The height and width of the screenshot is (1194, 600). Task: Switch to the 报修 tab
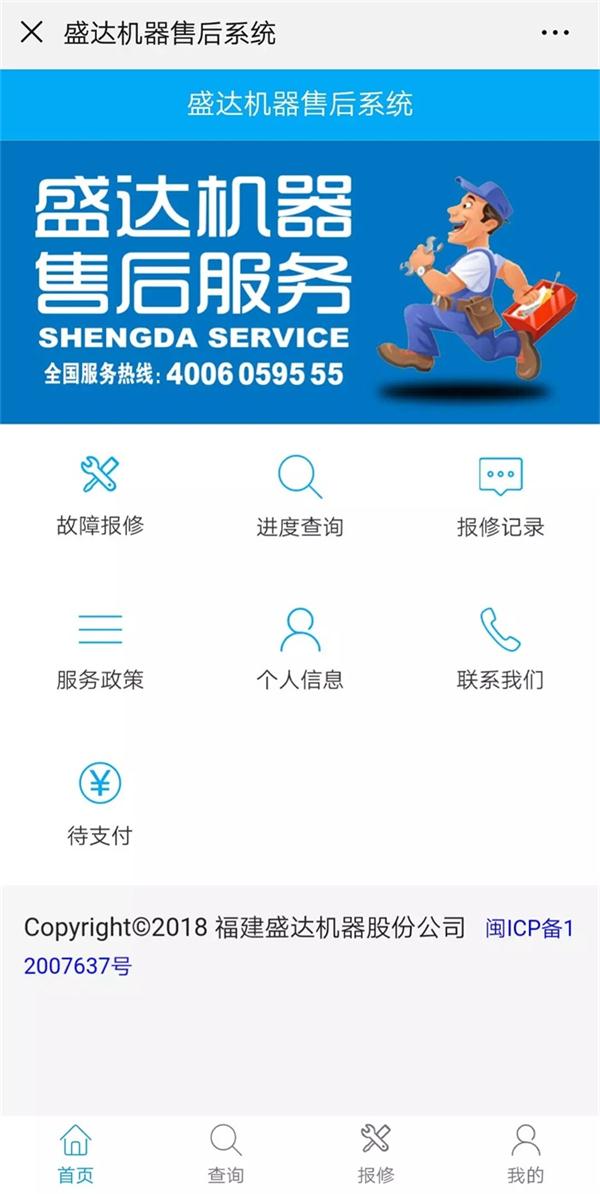click(x=375, y=1153)
